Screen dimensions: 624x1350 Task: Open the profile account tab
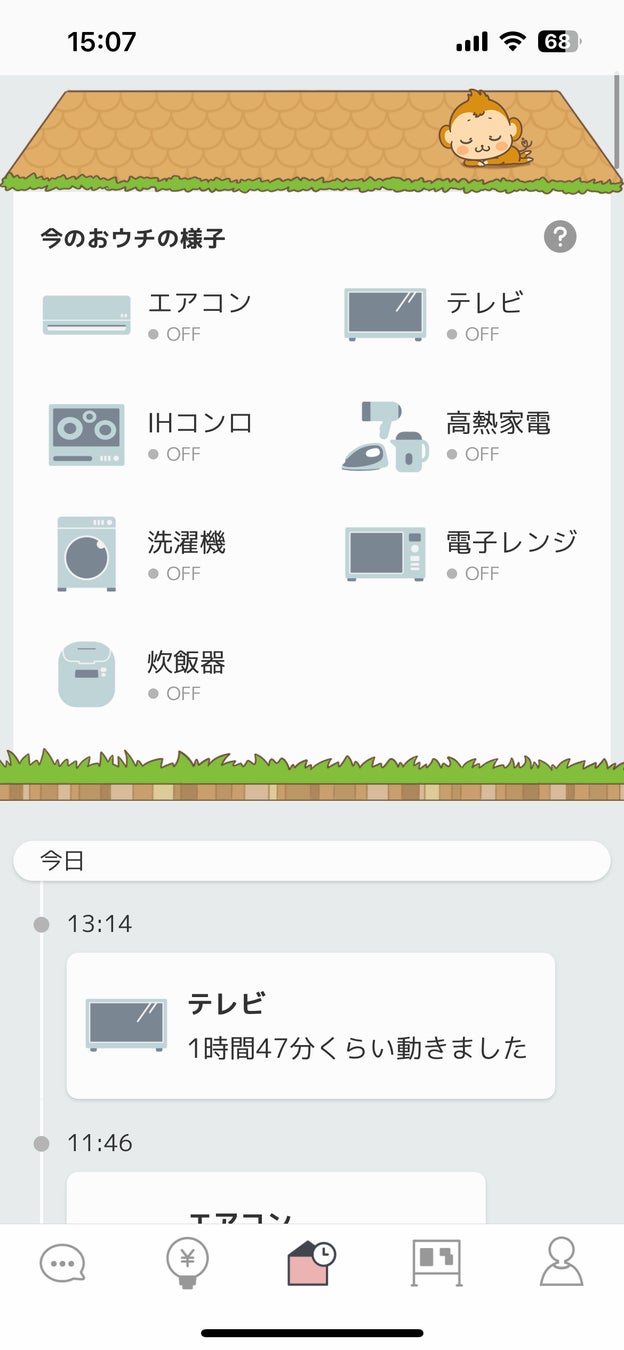(x=561, y=1263)
